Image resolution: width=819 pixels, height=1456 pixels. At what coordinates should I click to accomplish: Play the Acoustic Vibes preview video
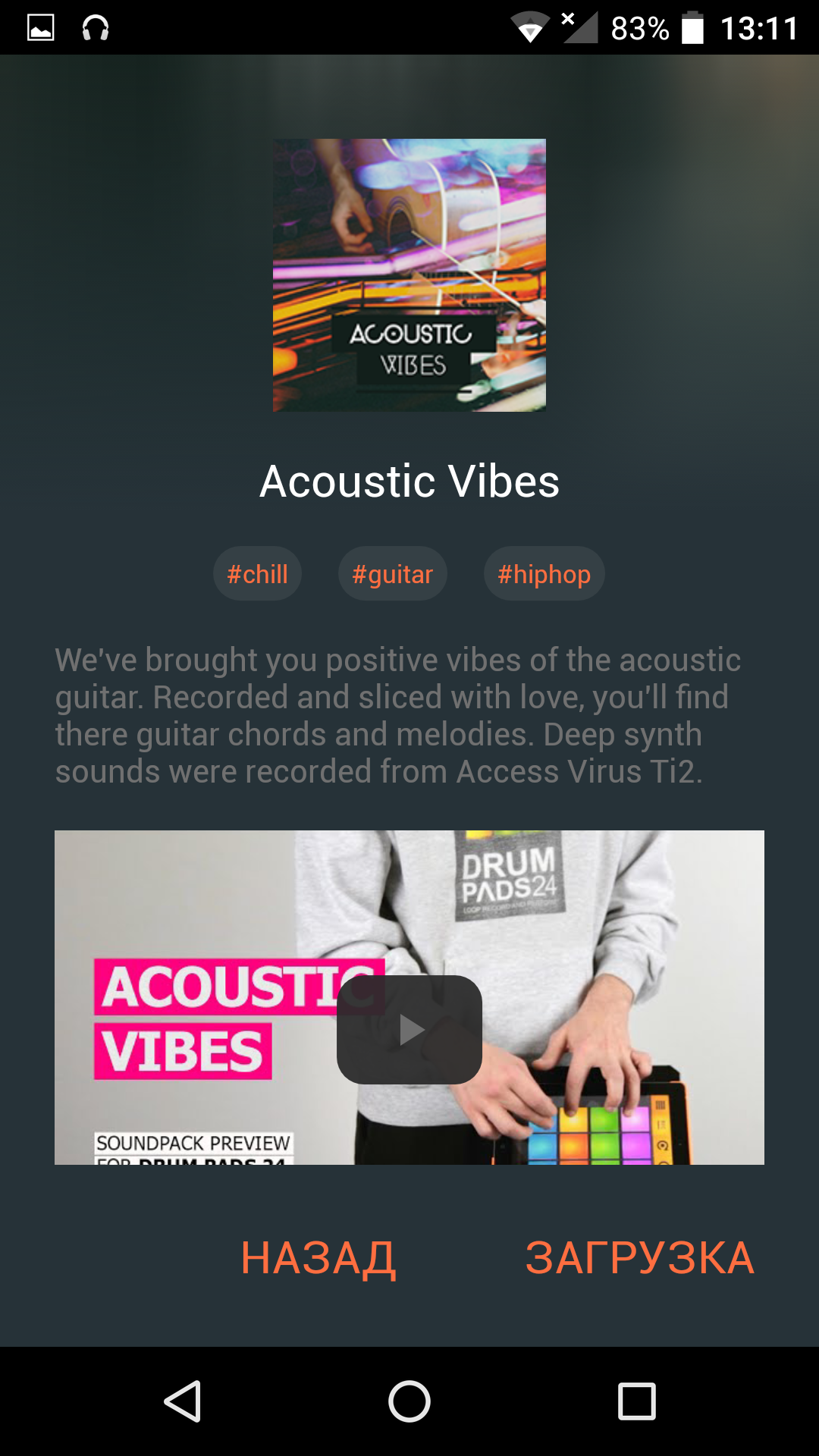coord(409,1029)
